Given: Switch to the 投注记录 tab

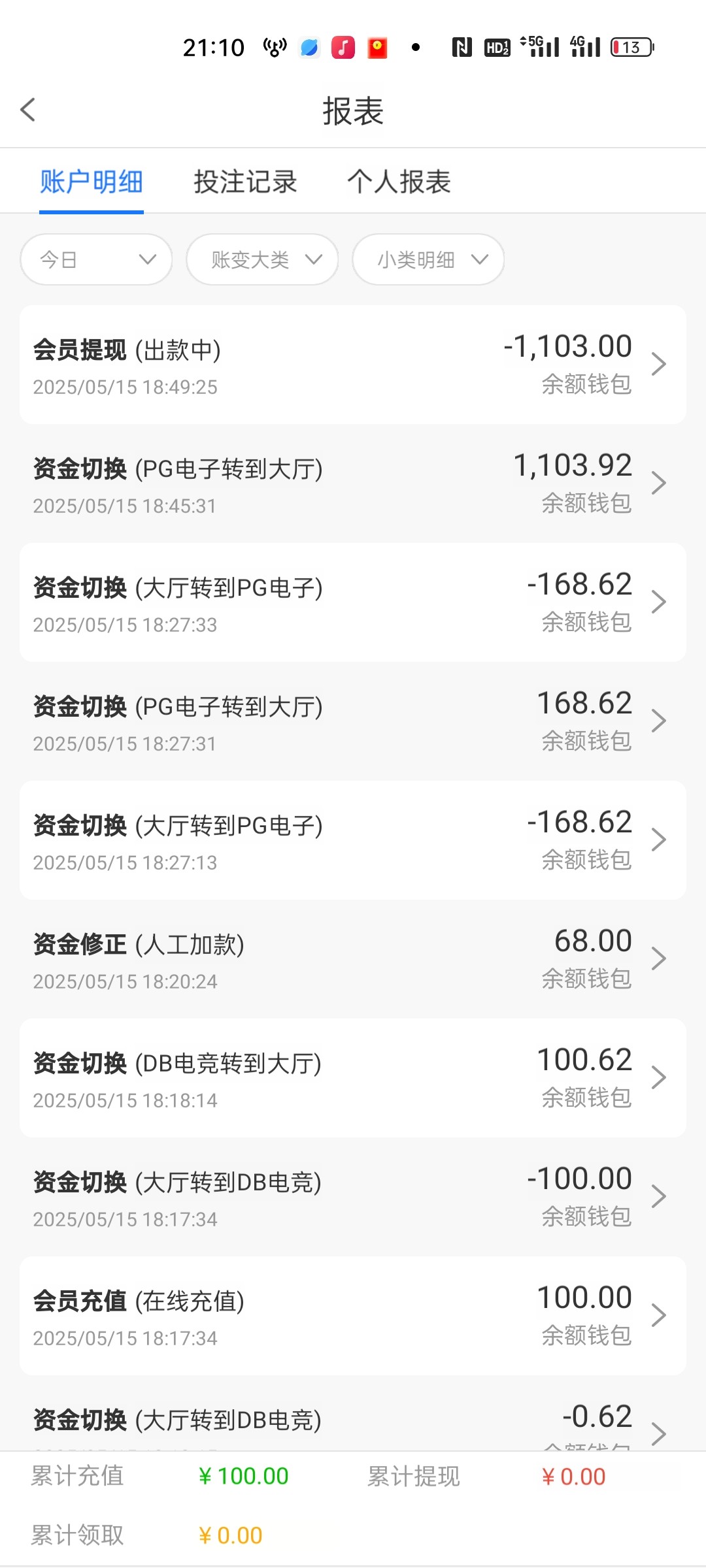Looking at the screenshot, I should point(245,182).
